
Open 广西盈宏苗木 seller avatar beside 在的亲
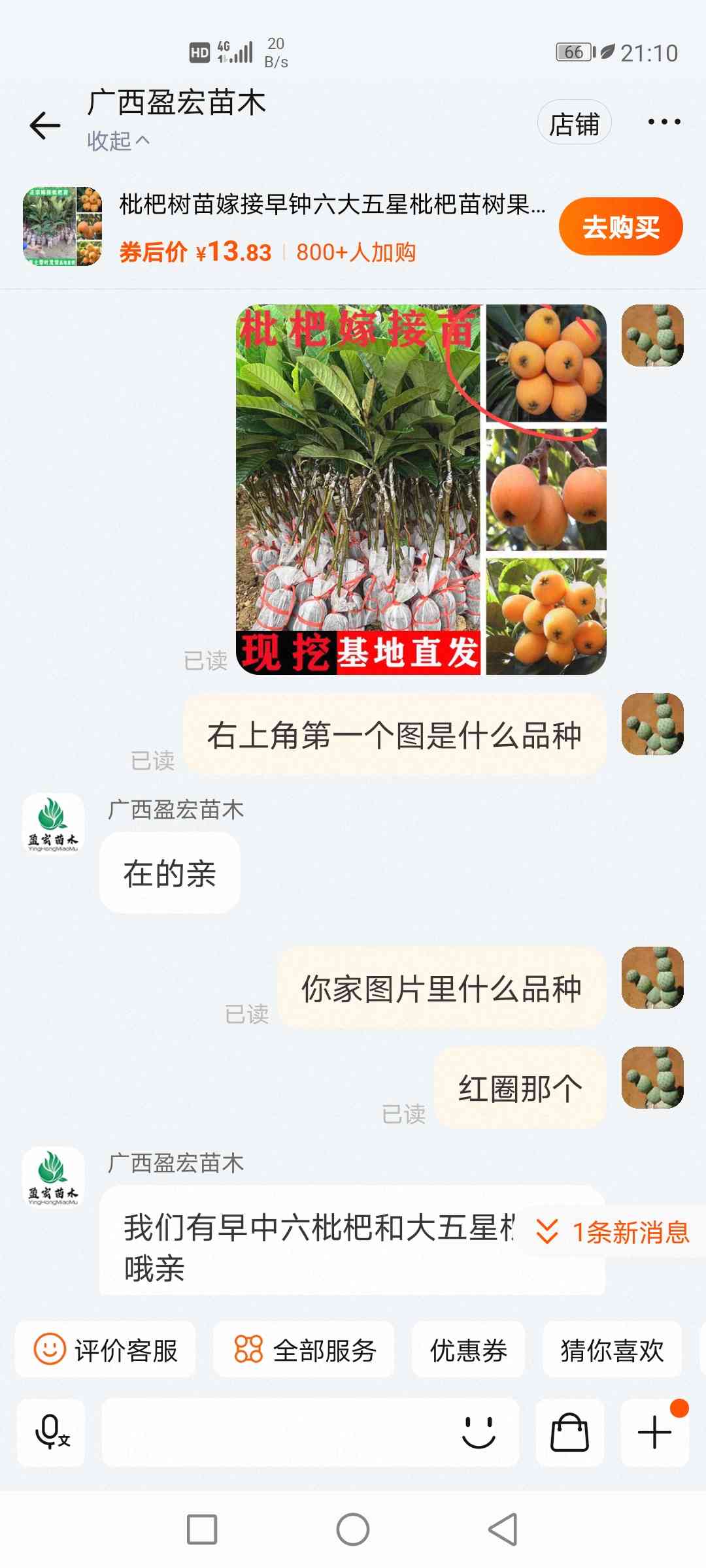coord(53,825)
